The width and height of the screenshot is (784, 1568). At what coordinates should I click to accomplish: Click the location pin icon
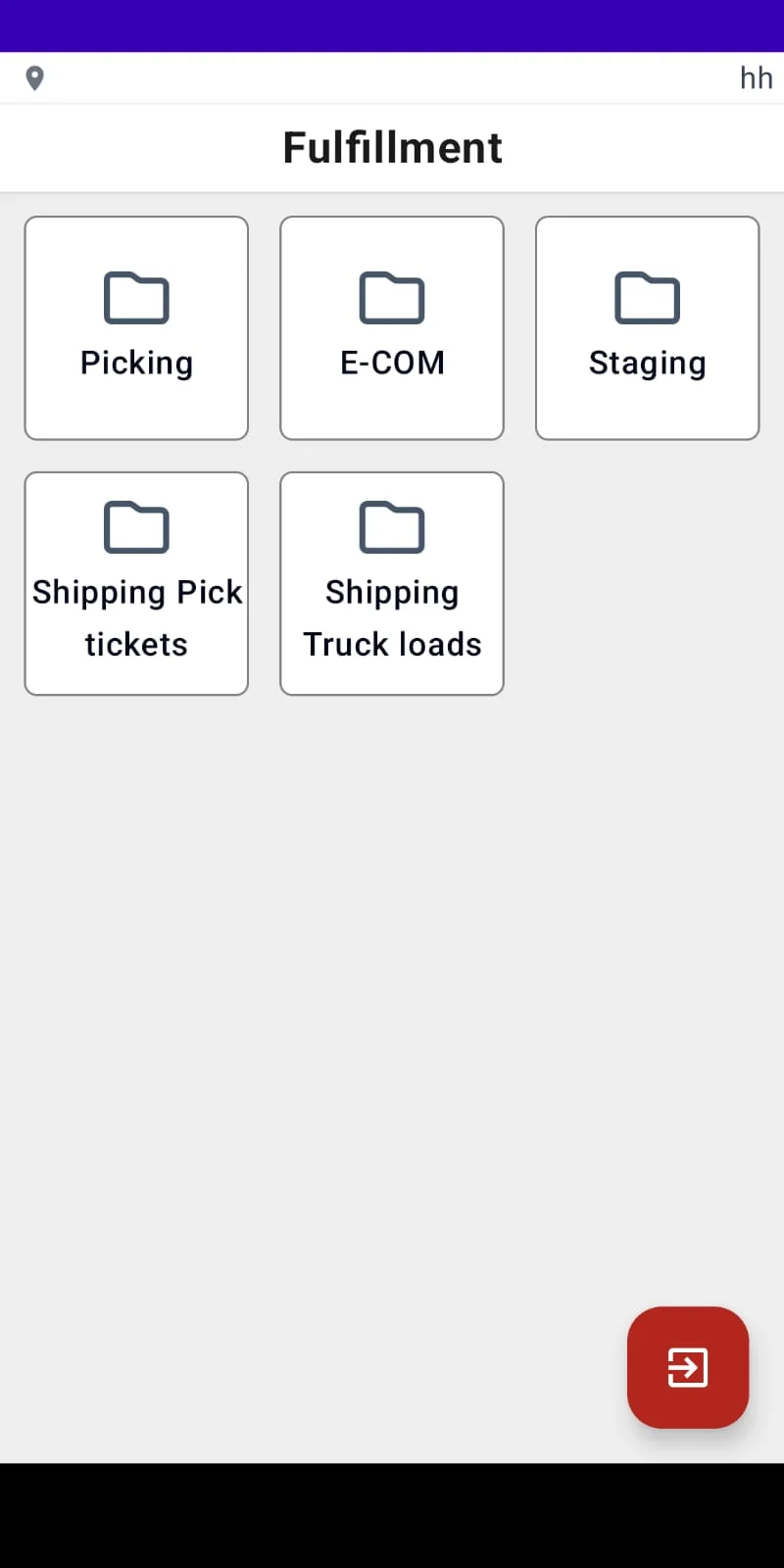(x=35, y=77)
